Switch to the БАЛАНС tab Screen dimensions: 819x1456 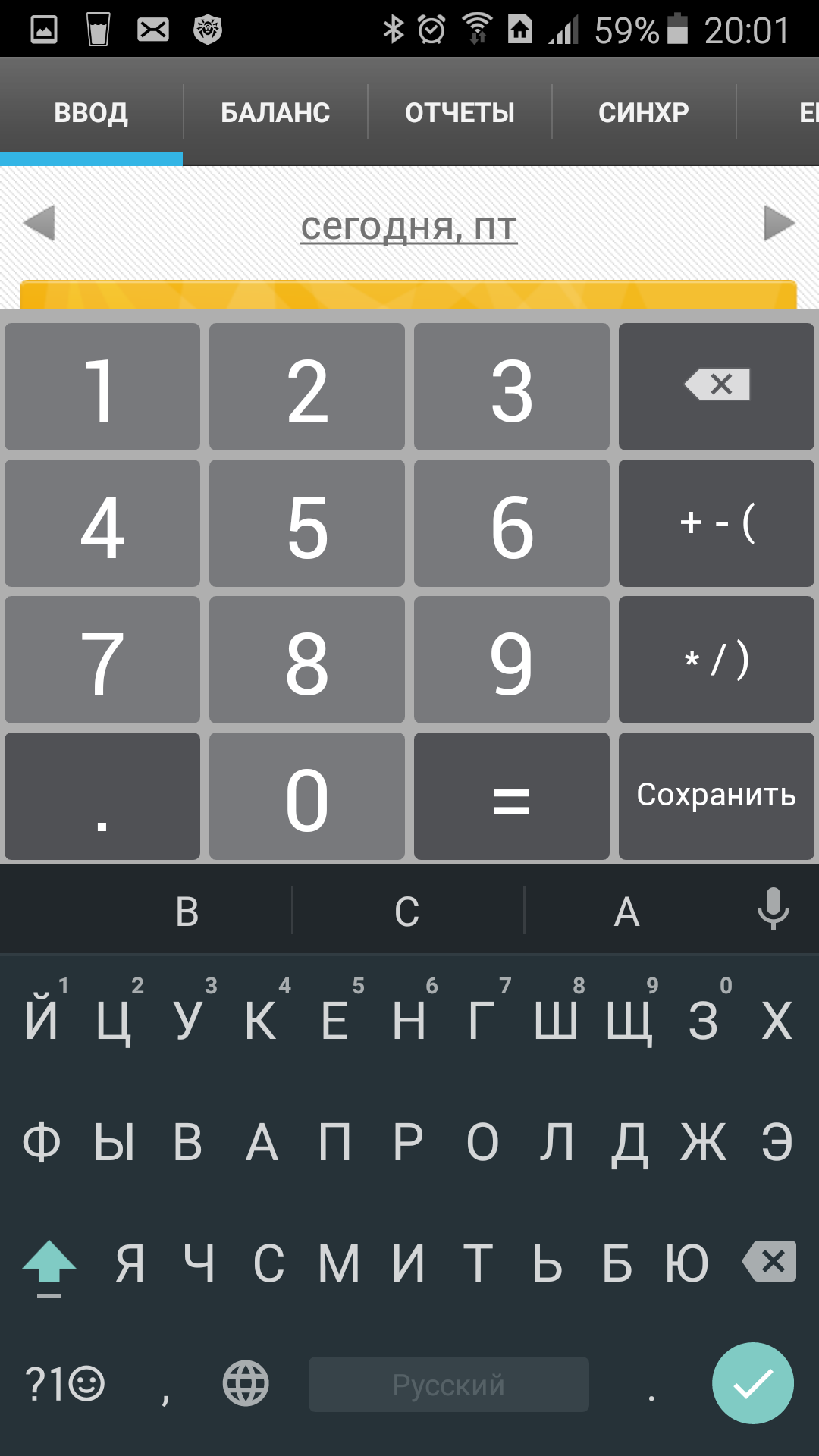coord(275,112)
